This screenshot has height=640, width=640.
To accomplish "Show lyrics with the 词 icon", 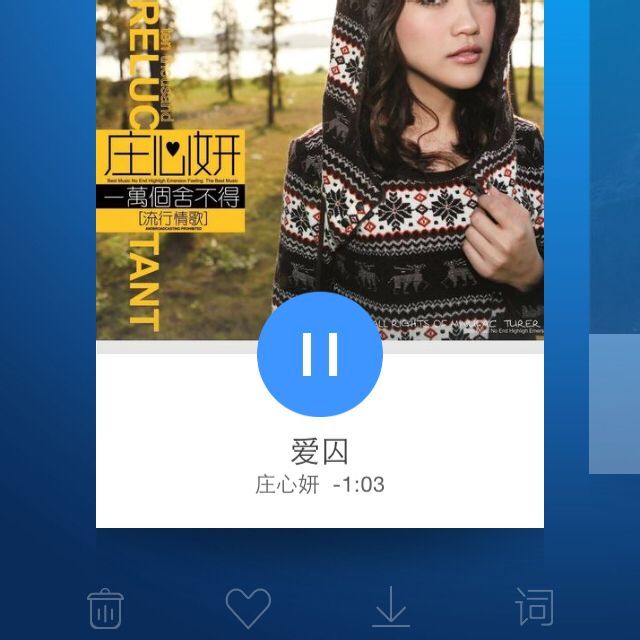I will (534, 607).
